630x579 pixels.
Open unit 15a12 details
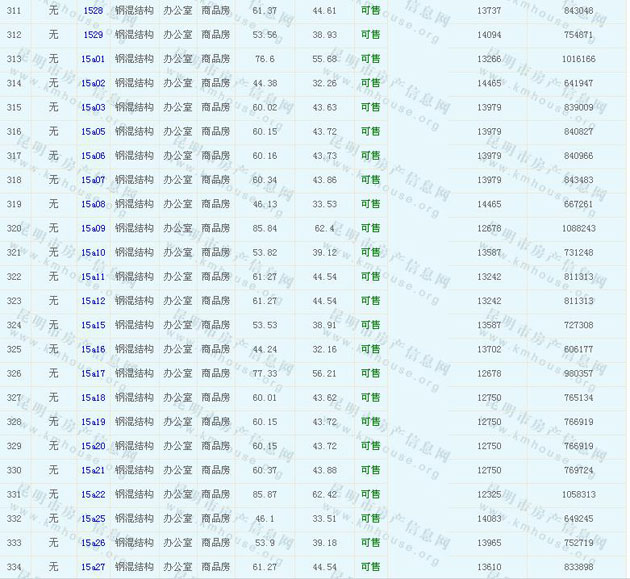point(93,300)
